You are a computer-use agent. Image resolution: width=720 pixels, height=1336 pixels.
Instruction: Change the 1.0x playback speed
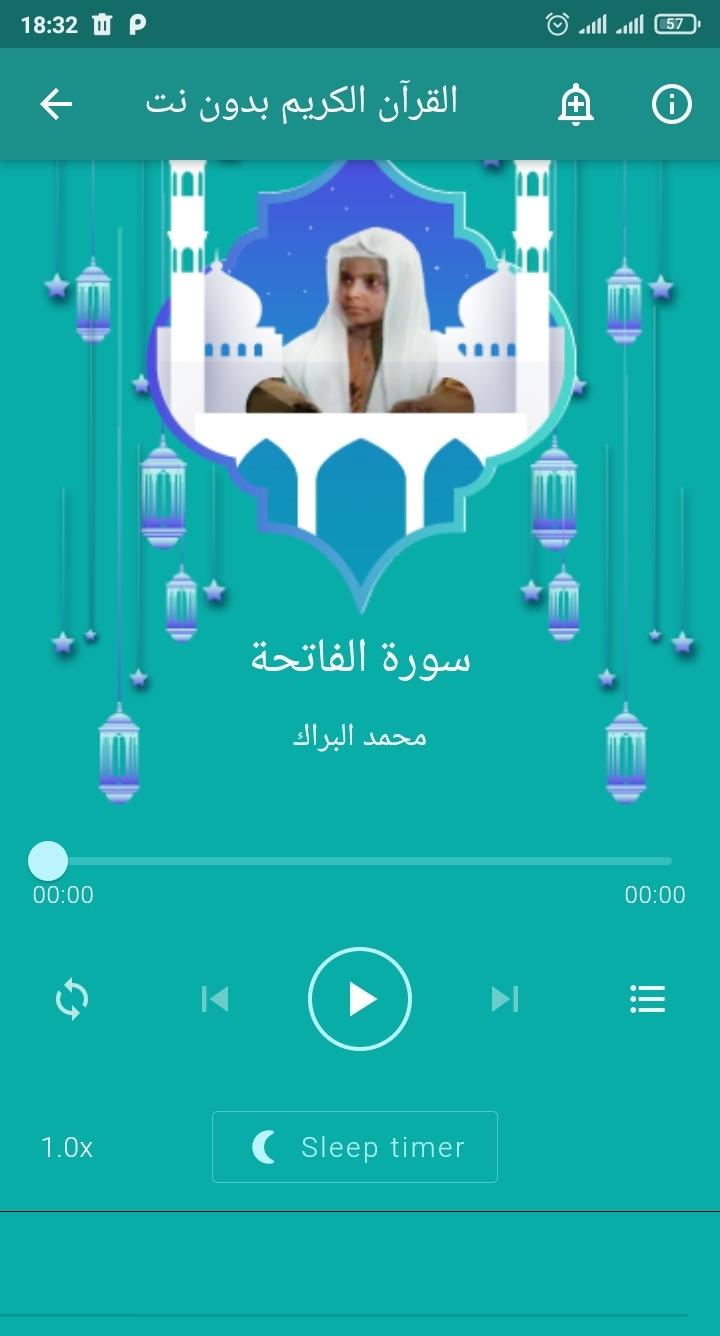(67, 1147)
